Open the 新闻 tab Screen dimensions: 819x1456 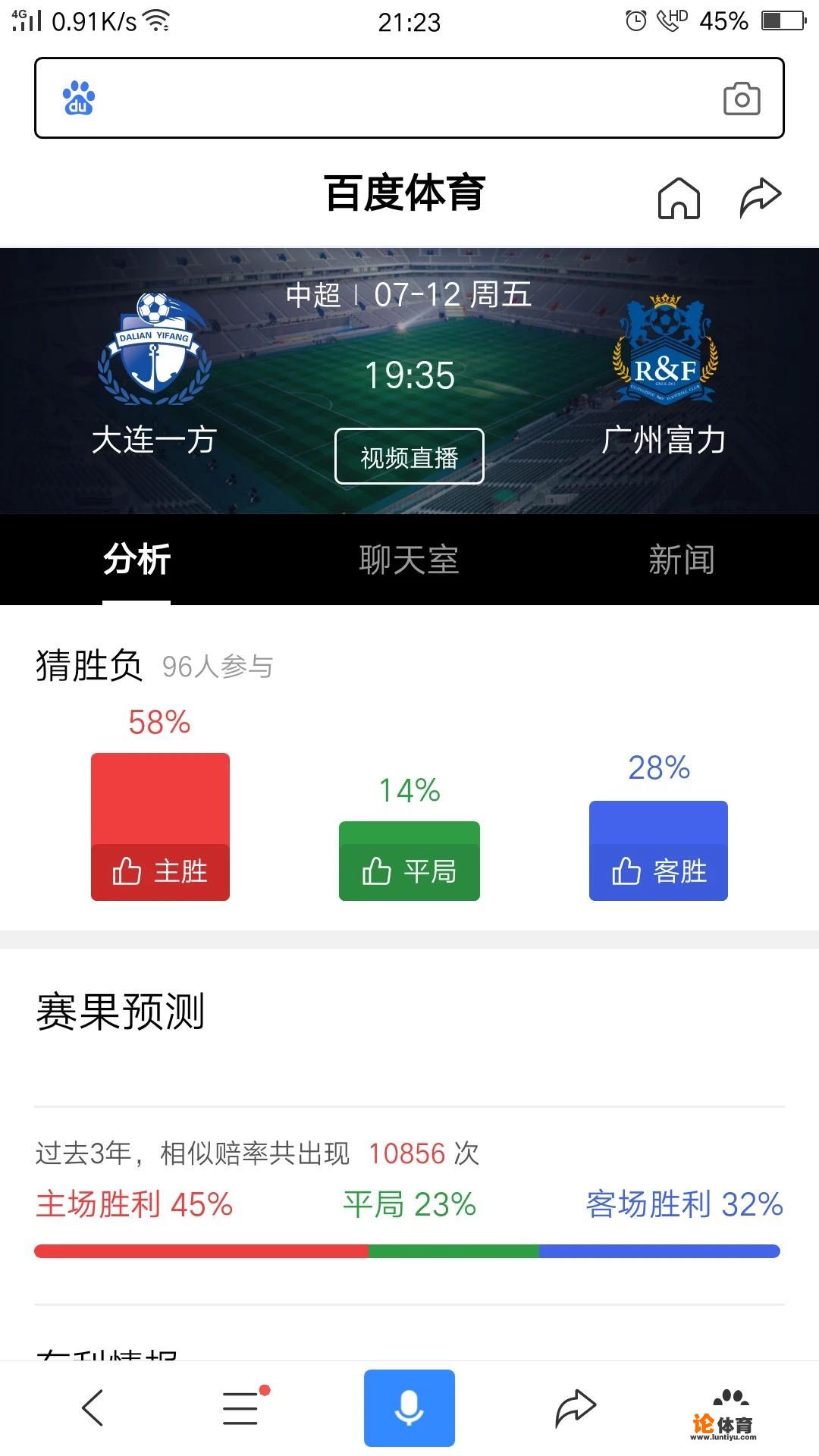pyautogui.click(x=682, y=560)
